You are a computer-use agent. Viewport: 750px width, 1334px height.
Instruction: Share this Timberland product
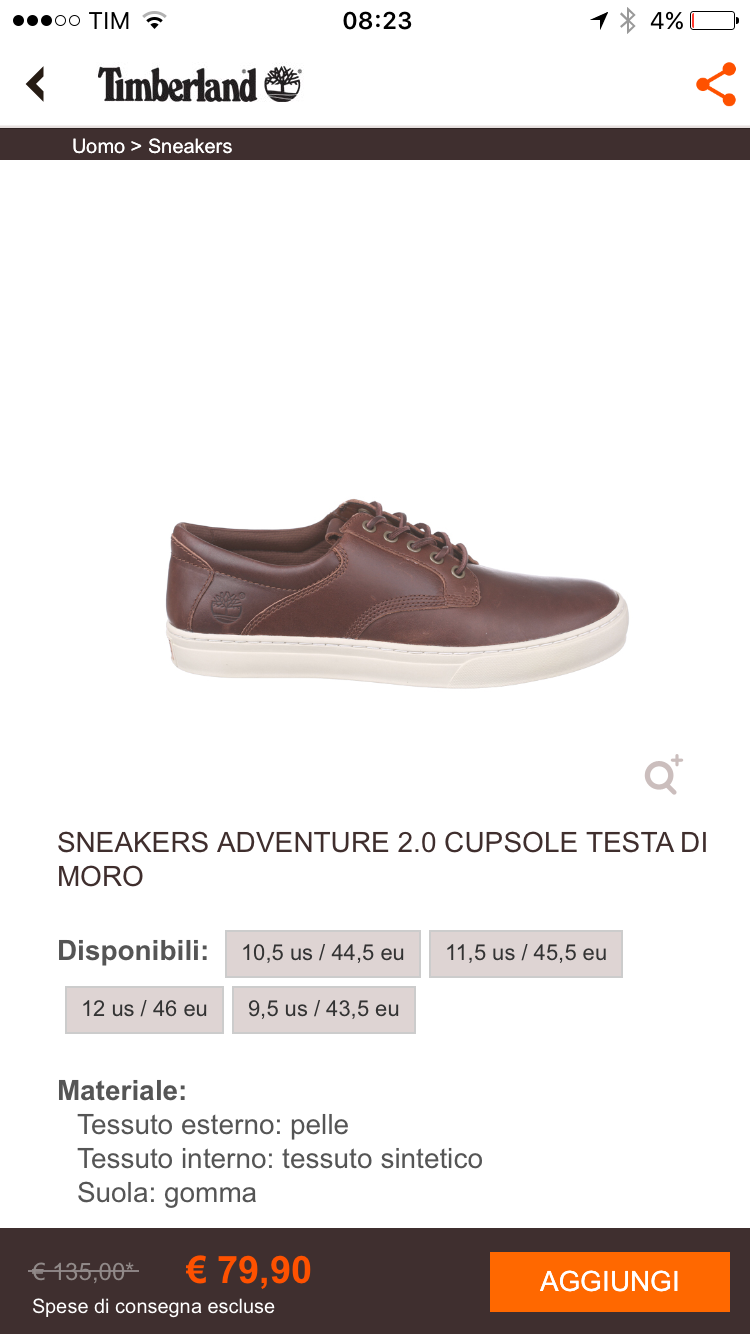[715, 84]
